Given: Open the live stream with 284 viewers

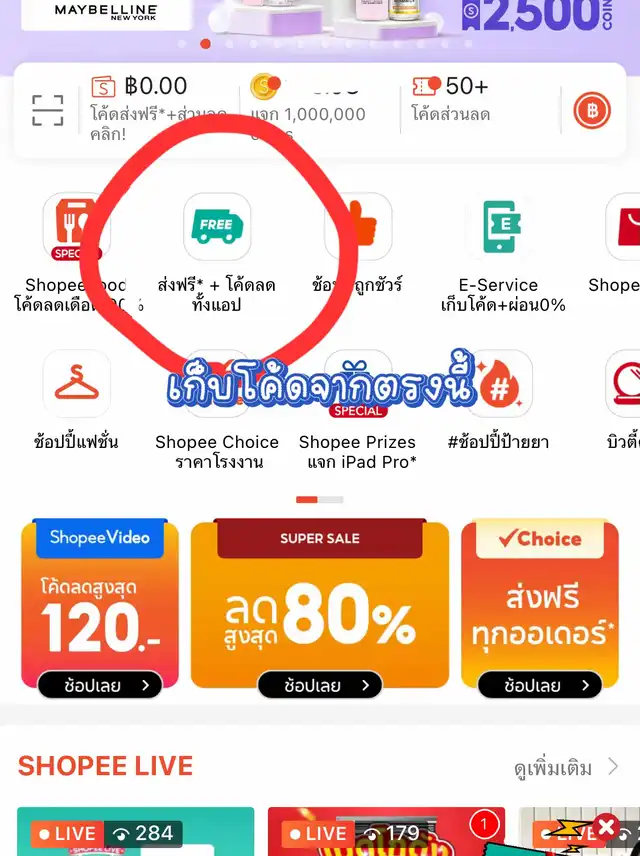Looking at the screenshot, I should [x=135, y=833].
